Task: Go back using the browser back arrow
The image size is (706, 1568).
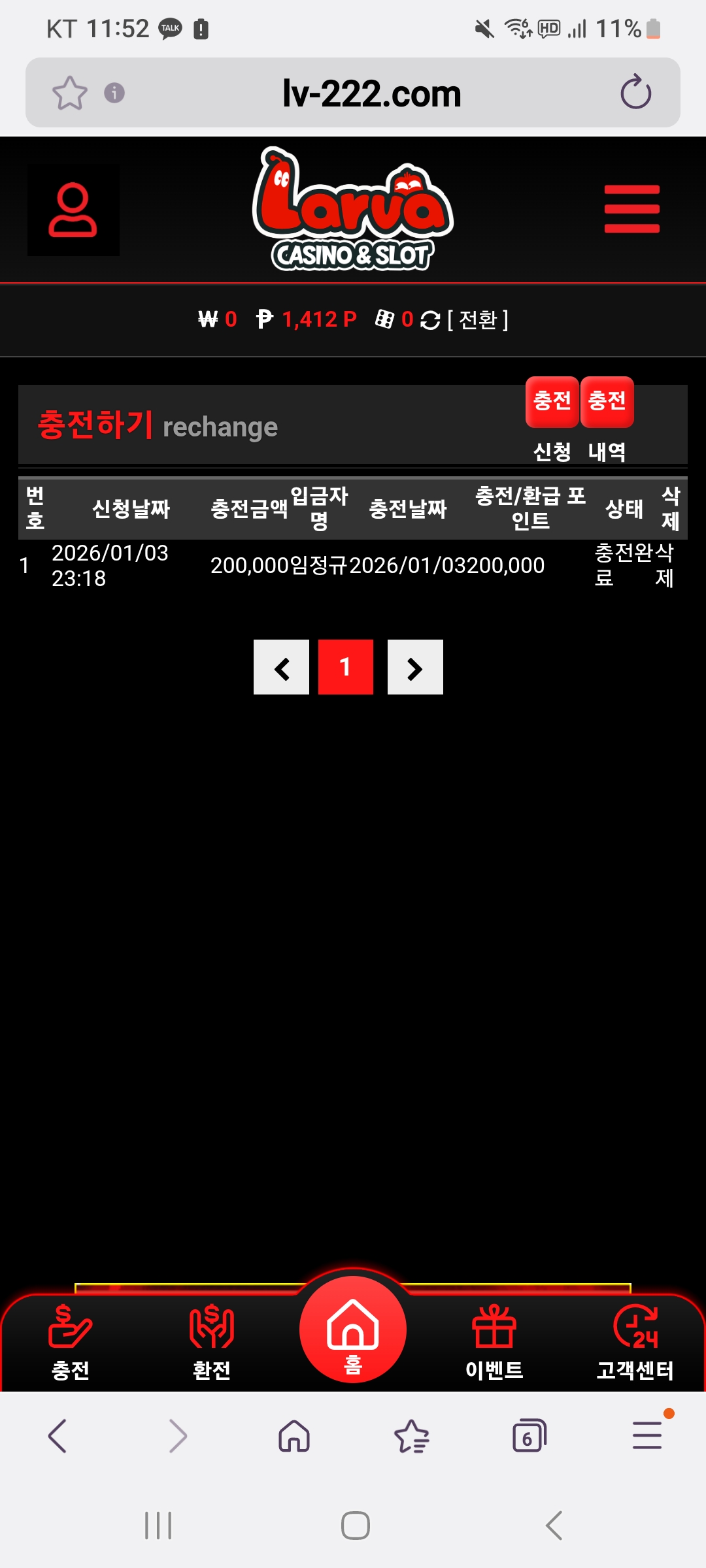Action: click(58, 1436)
